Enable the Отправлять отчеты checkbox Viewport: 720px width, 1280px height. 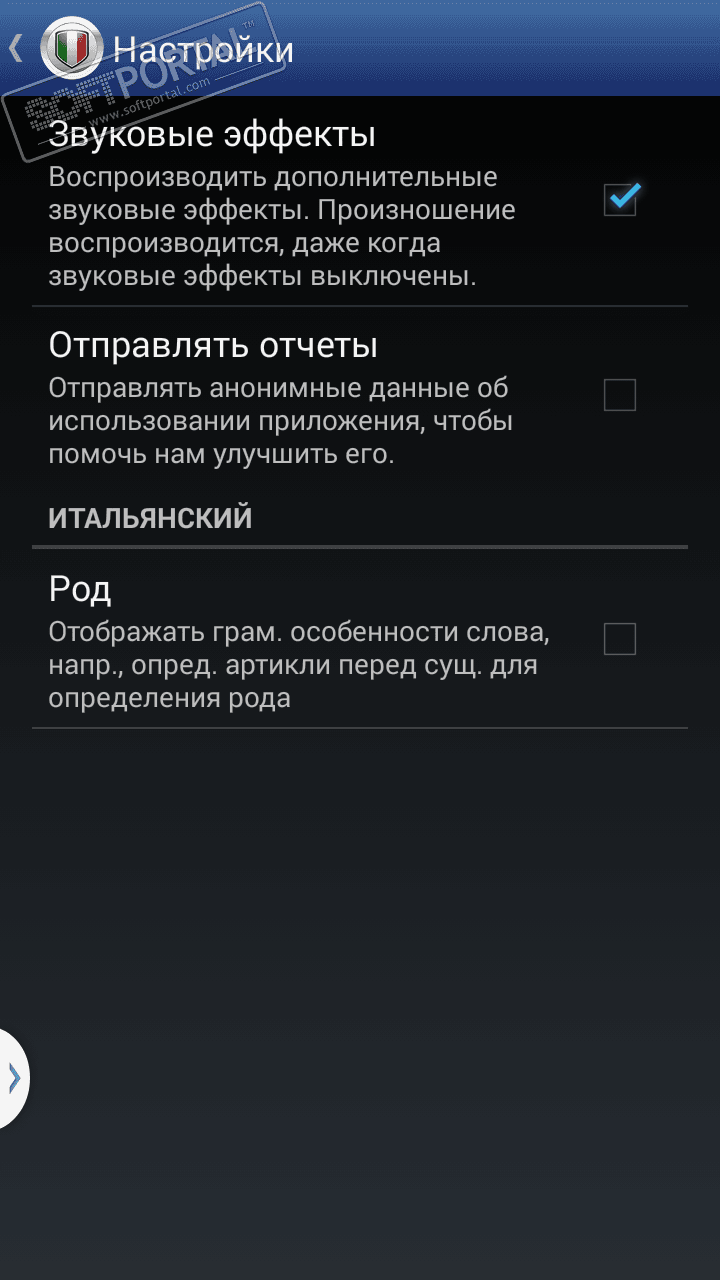click(620, 396)
